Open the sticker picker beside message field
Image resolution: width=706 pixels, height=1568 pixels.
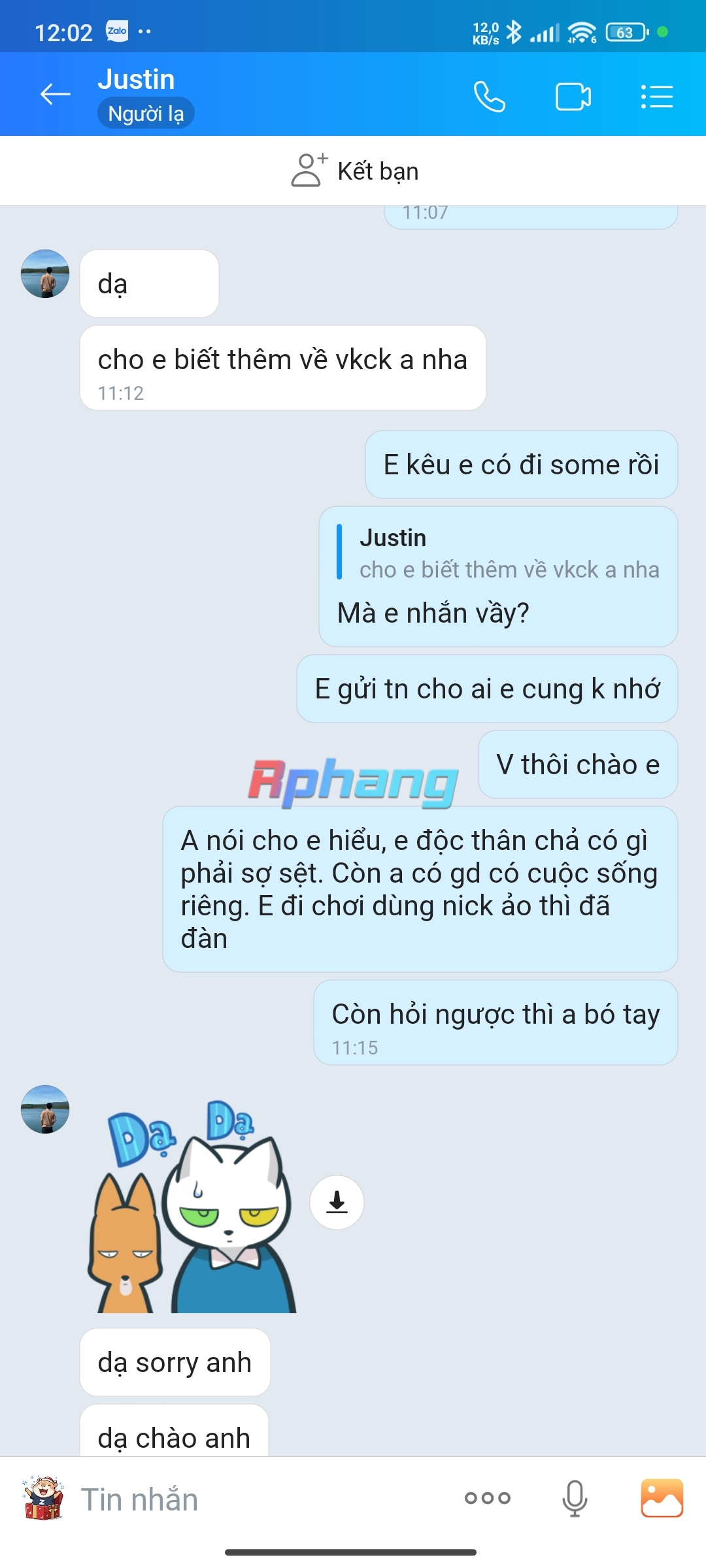(42, 1498)
